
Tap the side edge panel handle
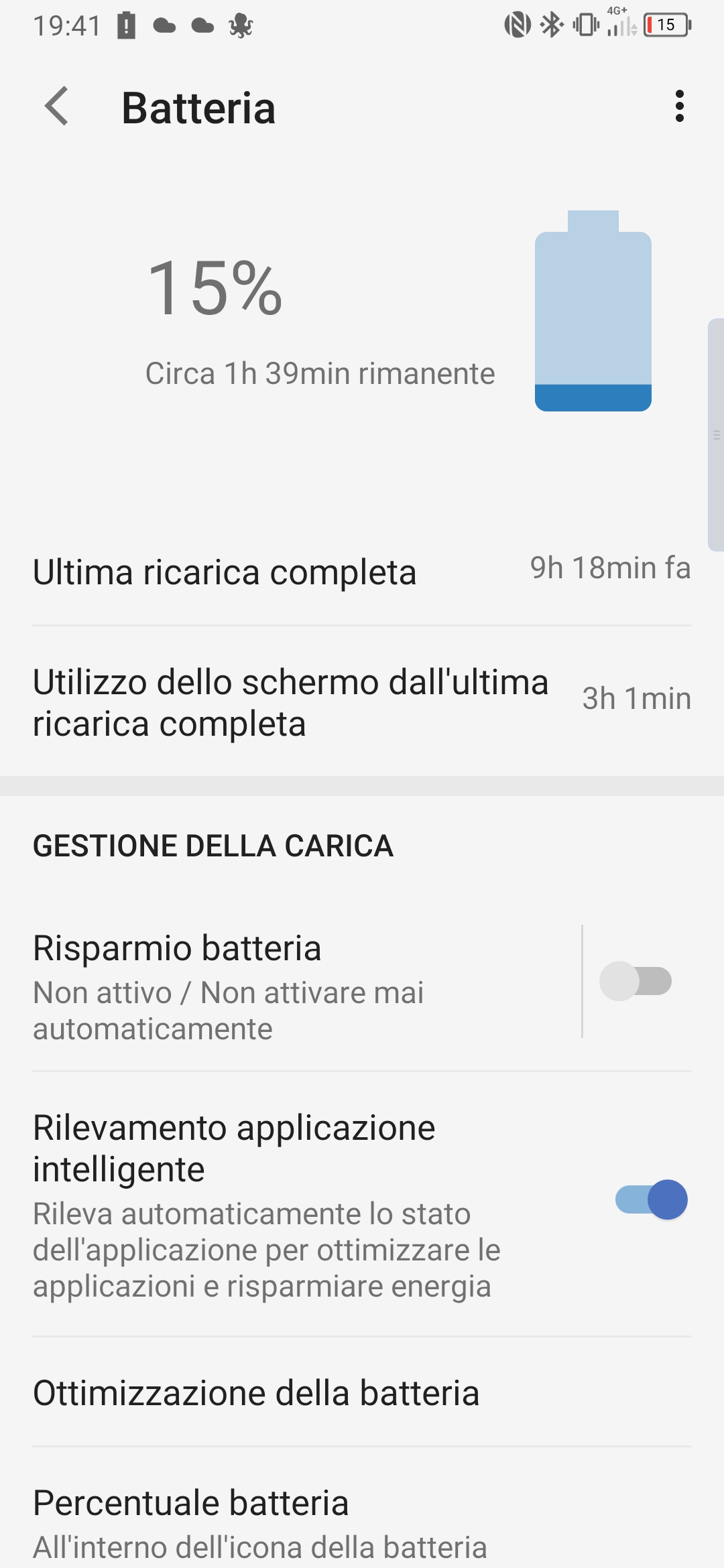click(716, 435)
